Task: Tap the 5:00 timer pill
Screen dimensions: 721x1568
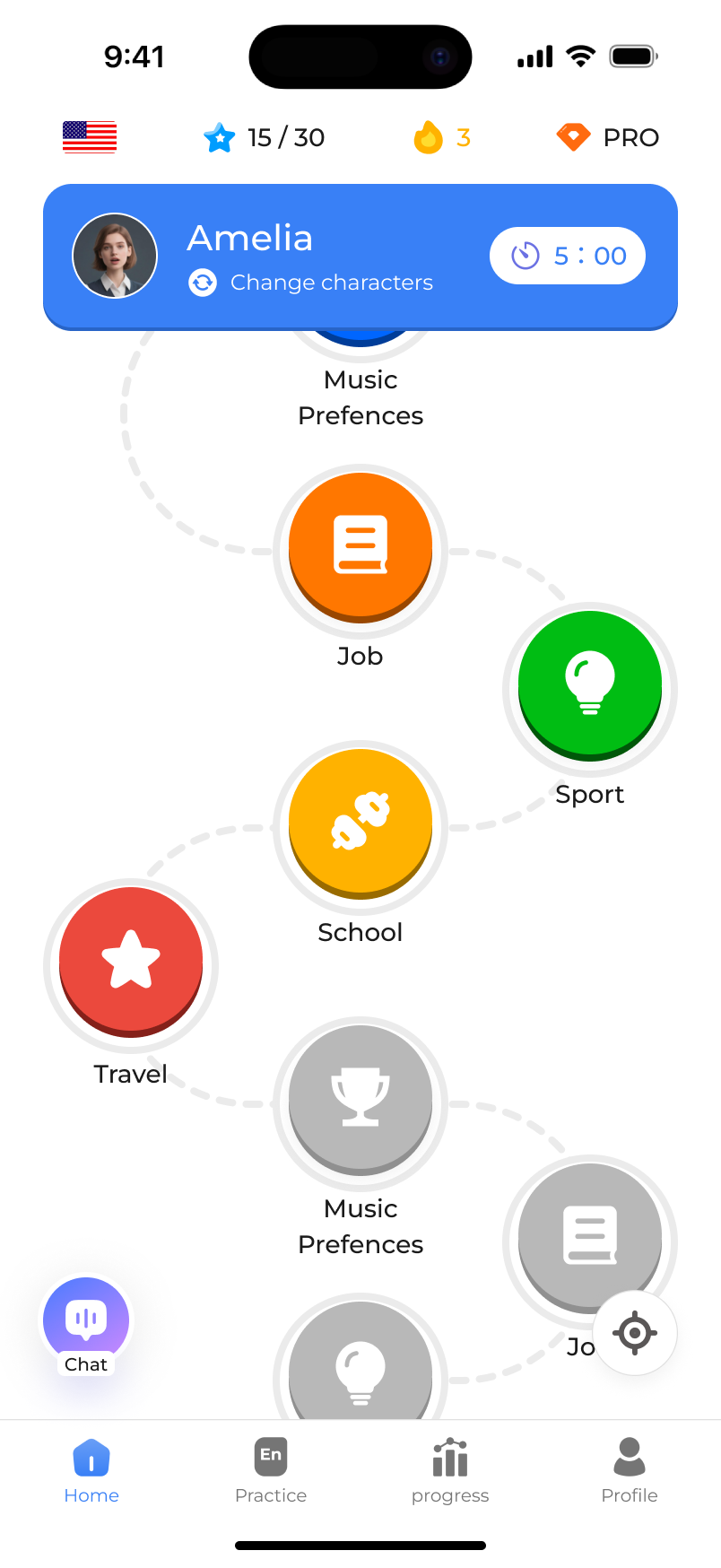Action: point(567,256)
